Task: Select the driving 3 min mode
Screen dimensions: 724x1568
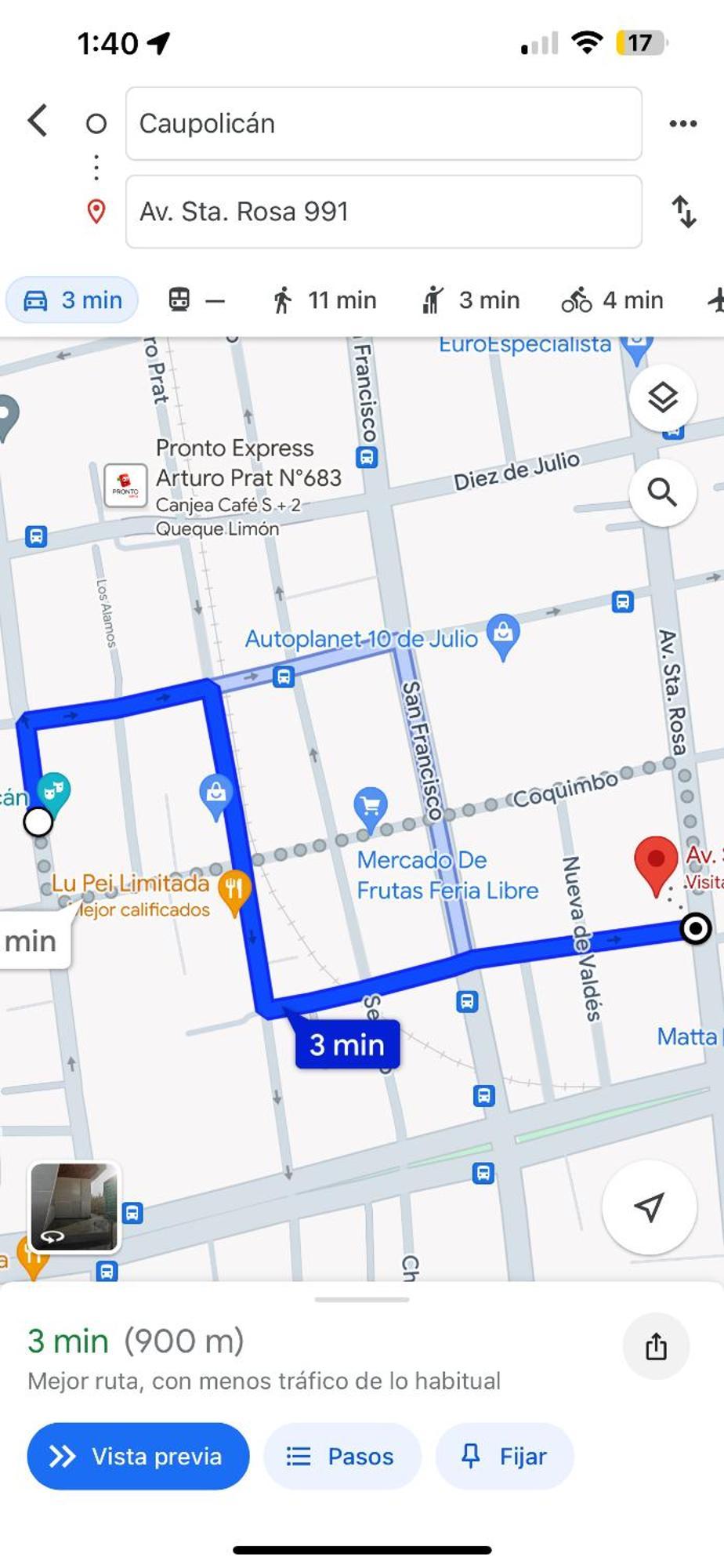Action: point(73,300)
